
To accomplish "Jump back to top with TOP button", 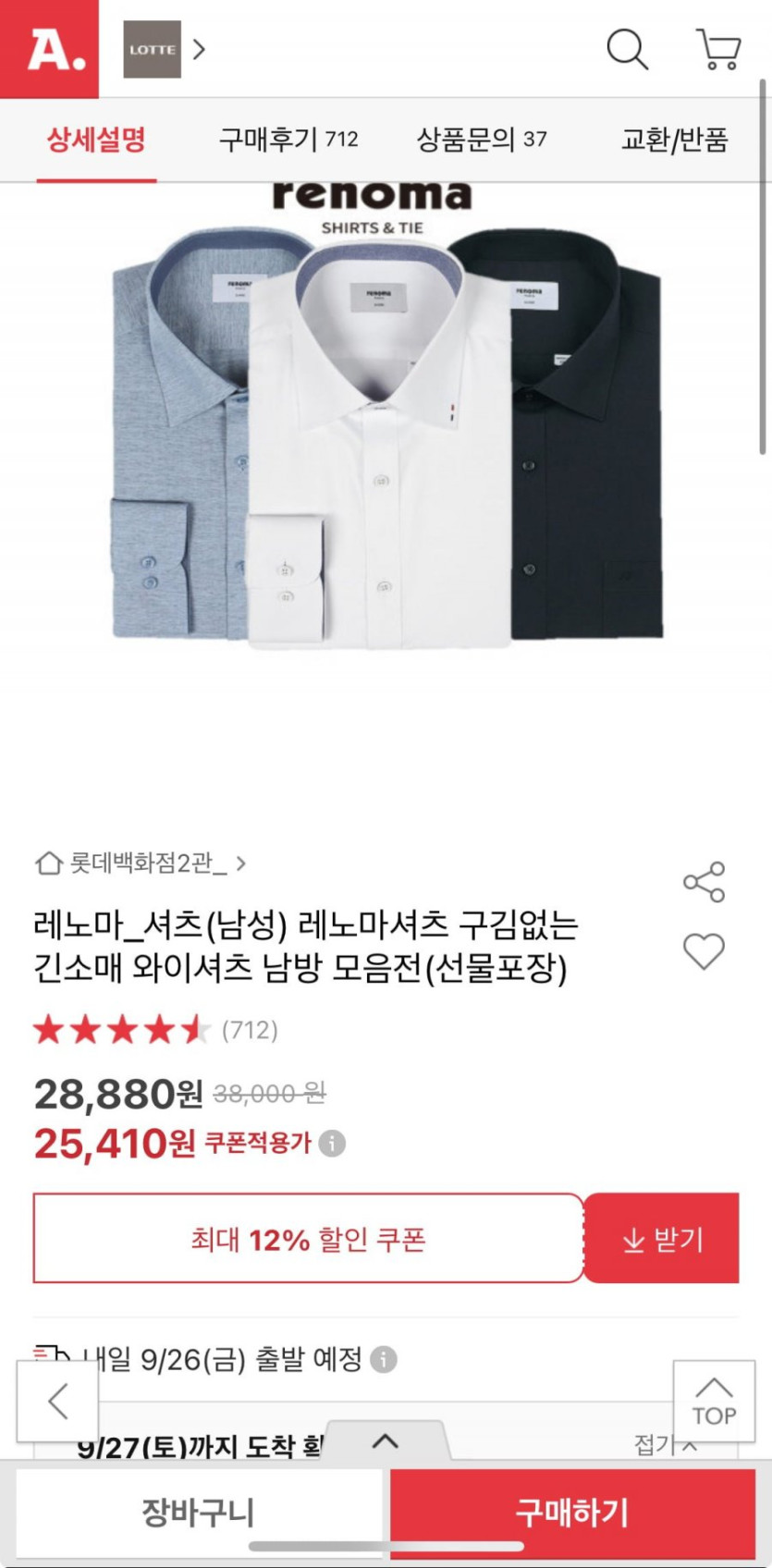I will [714, 1402].
